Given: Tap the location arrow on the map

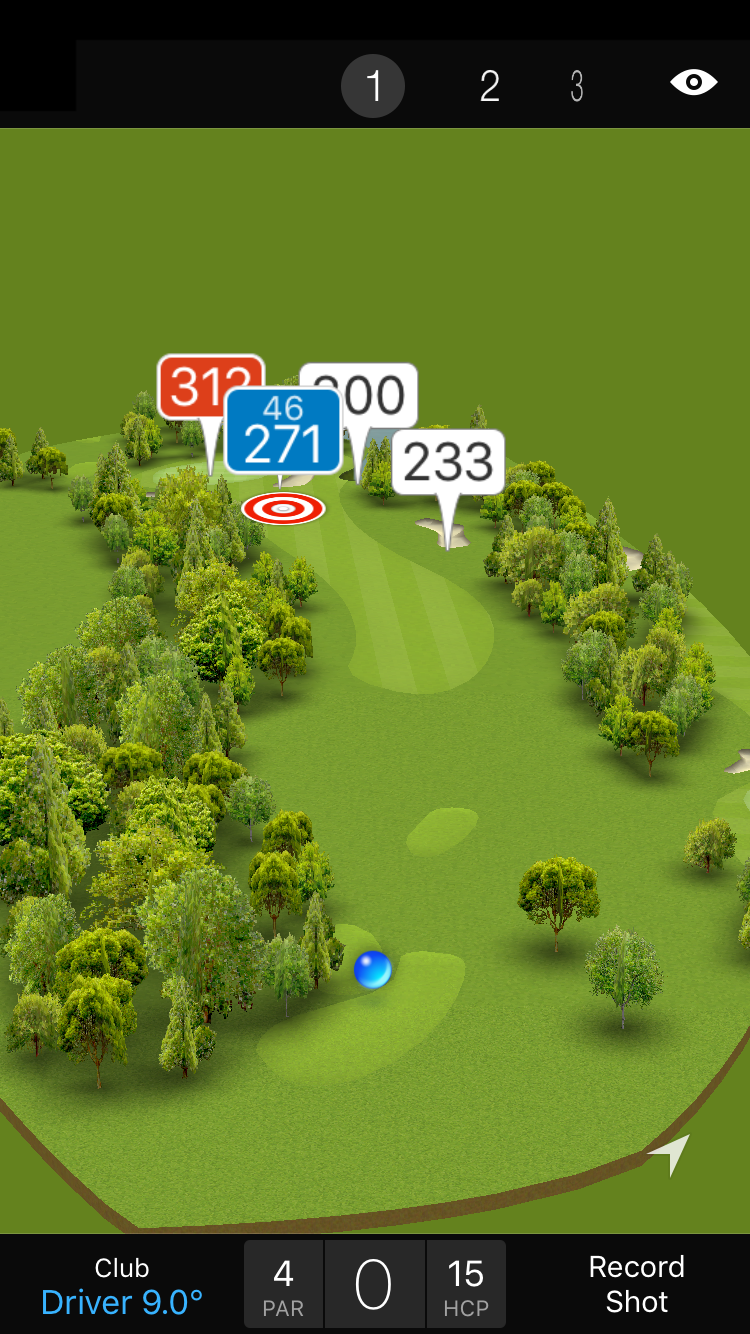Looking at the screenshot, I should (671, 1152).
